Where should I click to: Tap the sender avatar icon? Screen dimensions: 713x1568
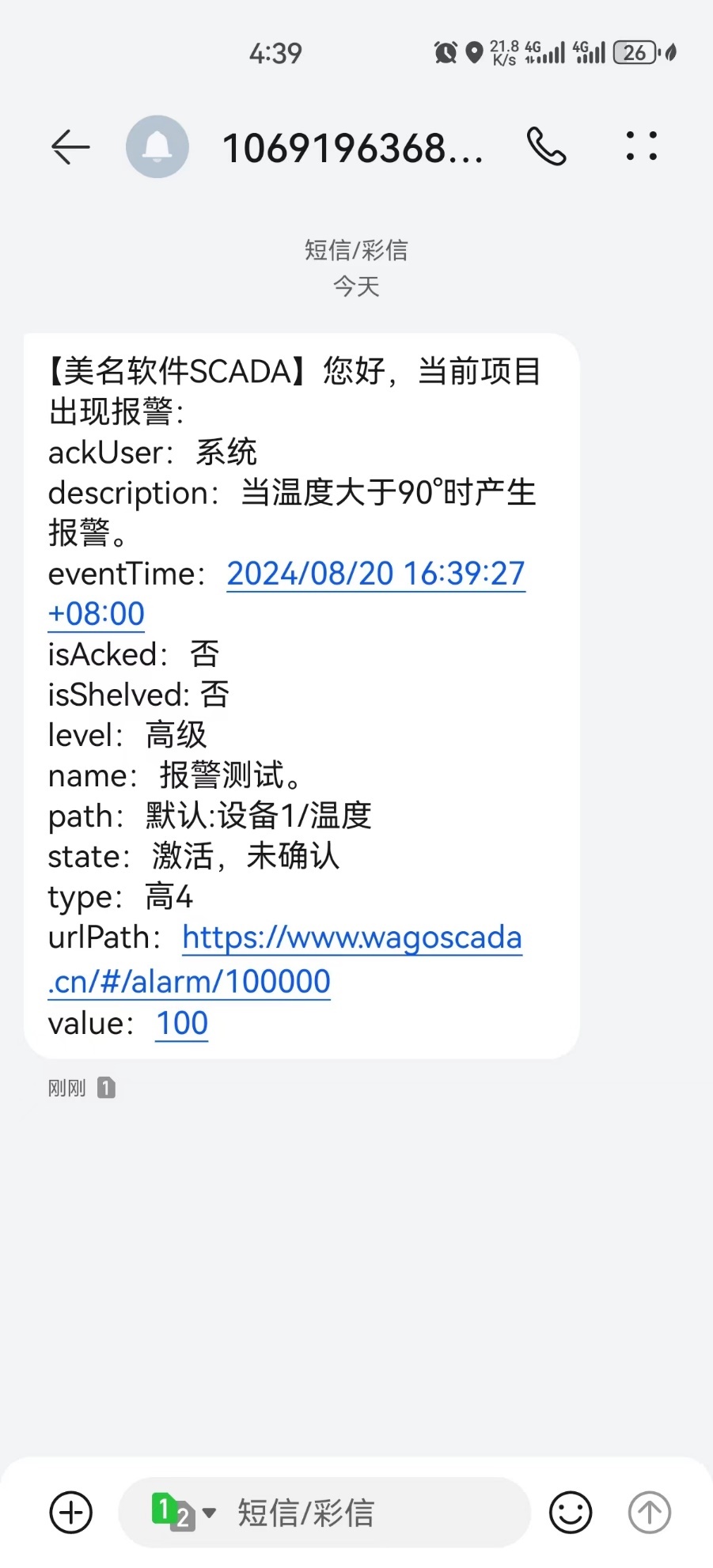click(x=157, y=147)
